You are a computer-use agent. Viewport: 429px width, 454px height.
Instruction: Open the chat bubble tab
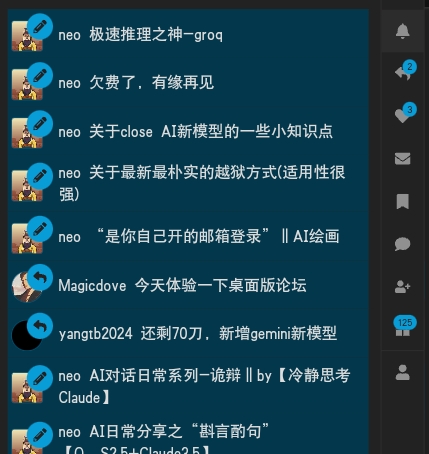click(403, 244)
